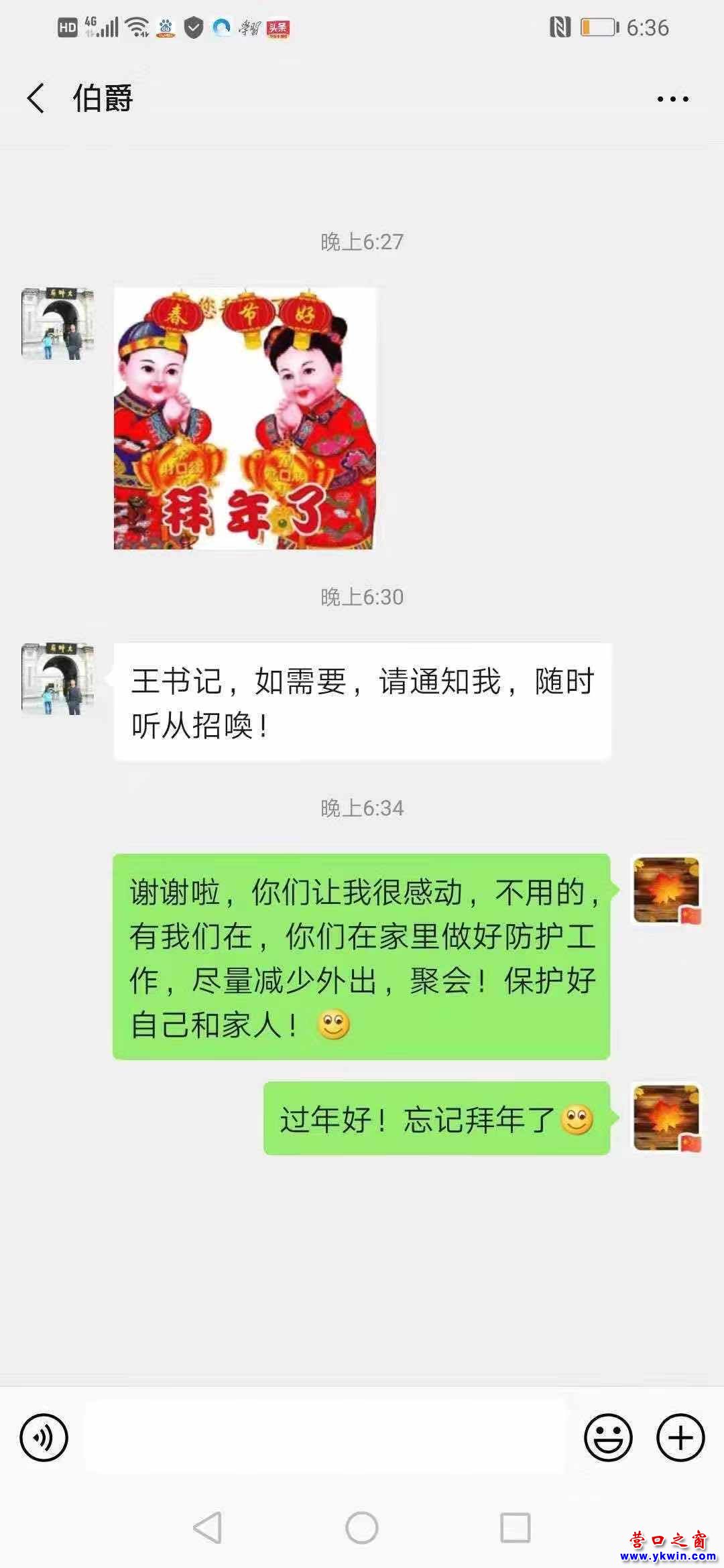Switch to voice message input

pos(44,1437)
